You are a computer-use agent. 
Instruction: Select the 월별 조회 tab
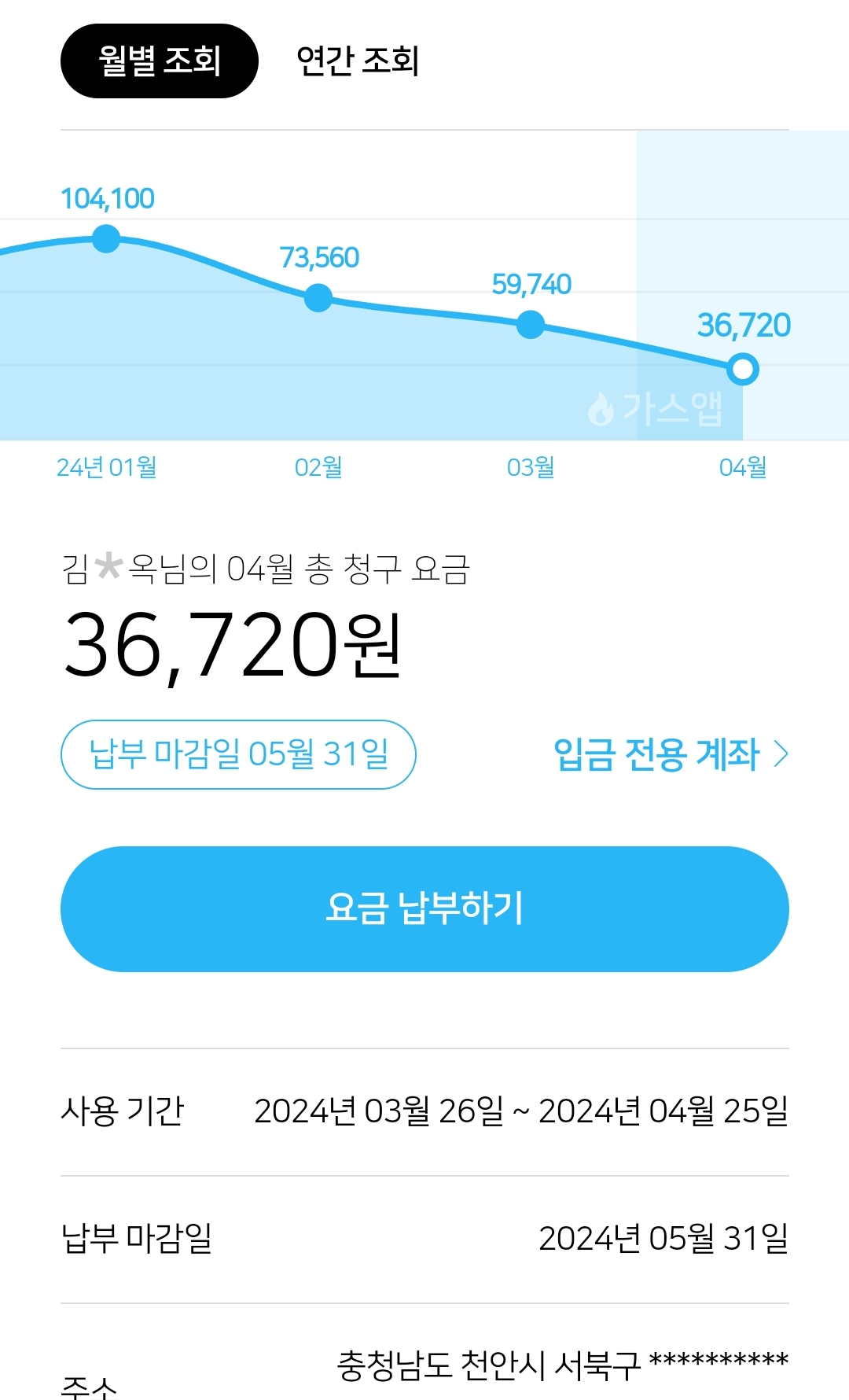(x=160, y=61)
